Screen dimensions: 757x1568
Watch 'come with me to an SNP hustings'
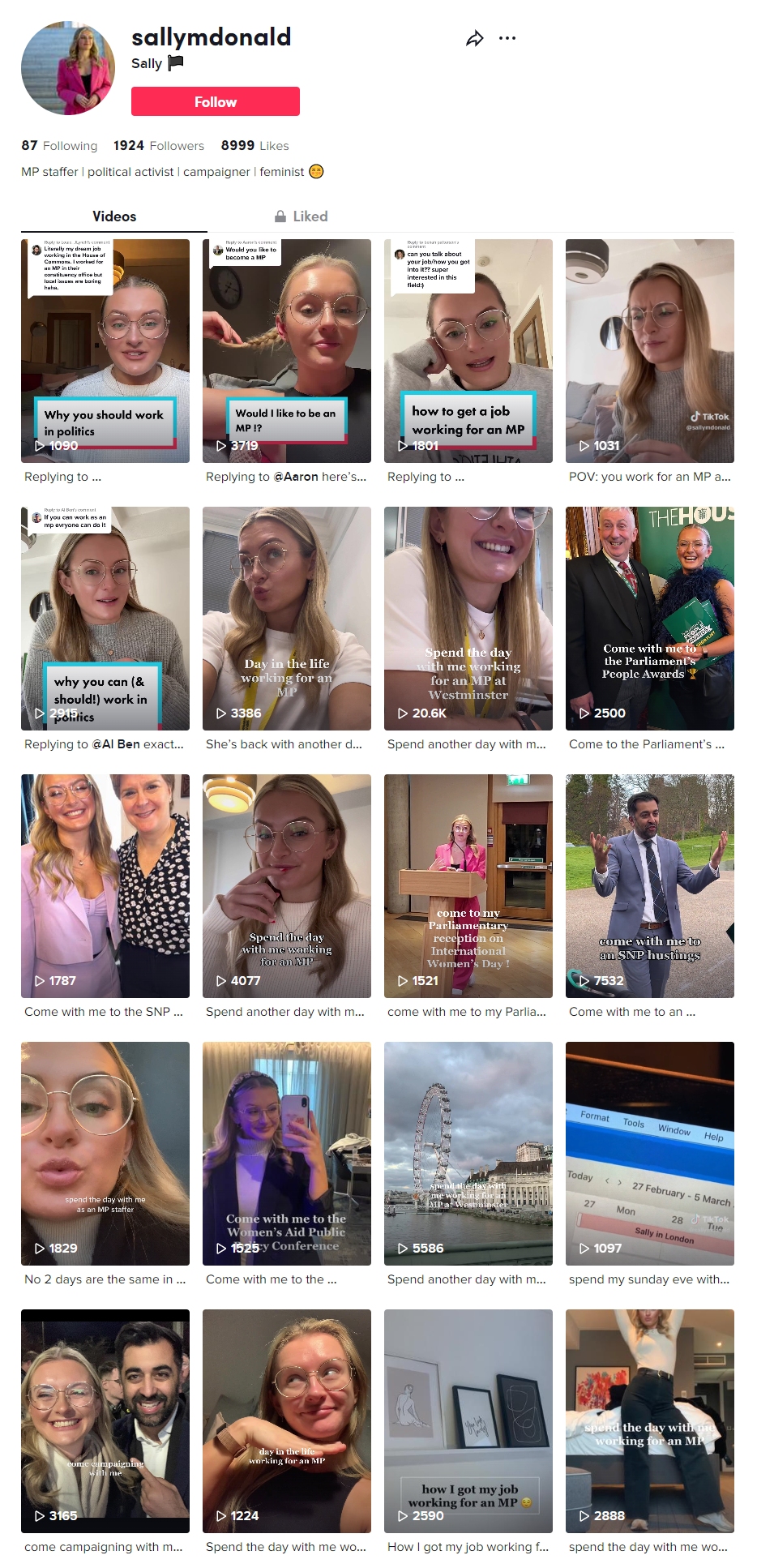pyautogui.click(x=650, y=886)
